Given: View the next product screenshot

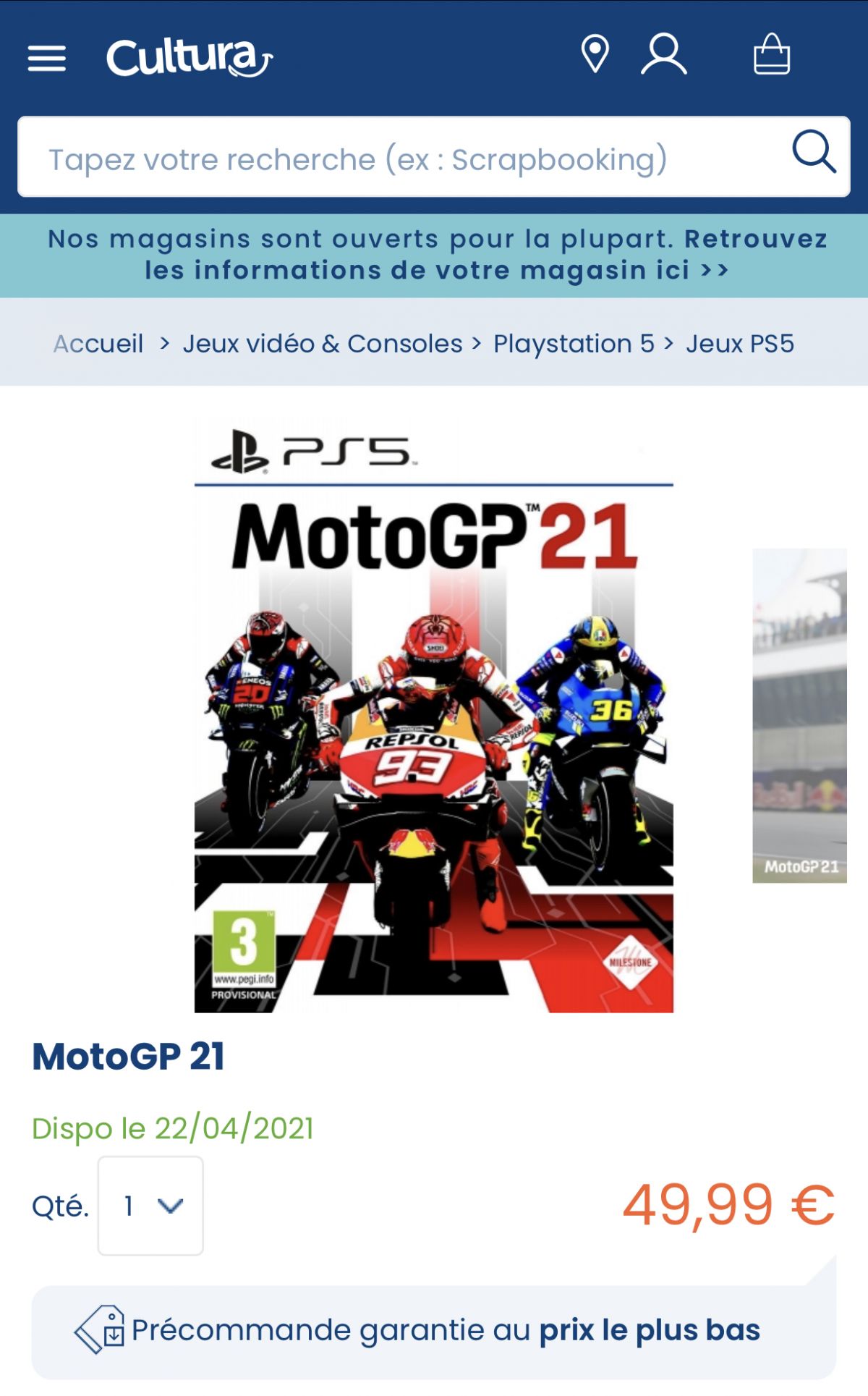Looking at the screenshot, I should 799,715.
